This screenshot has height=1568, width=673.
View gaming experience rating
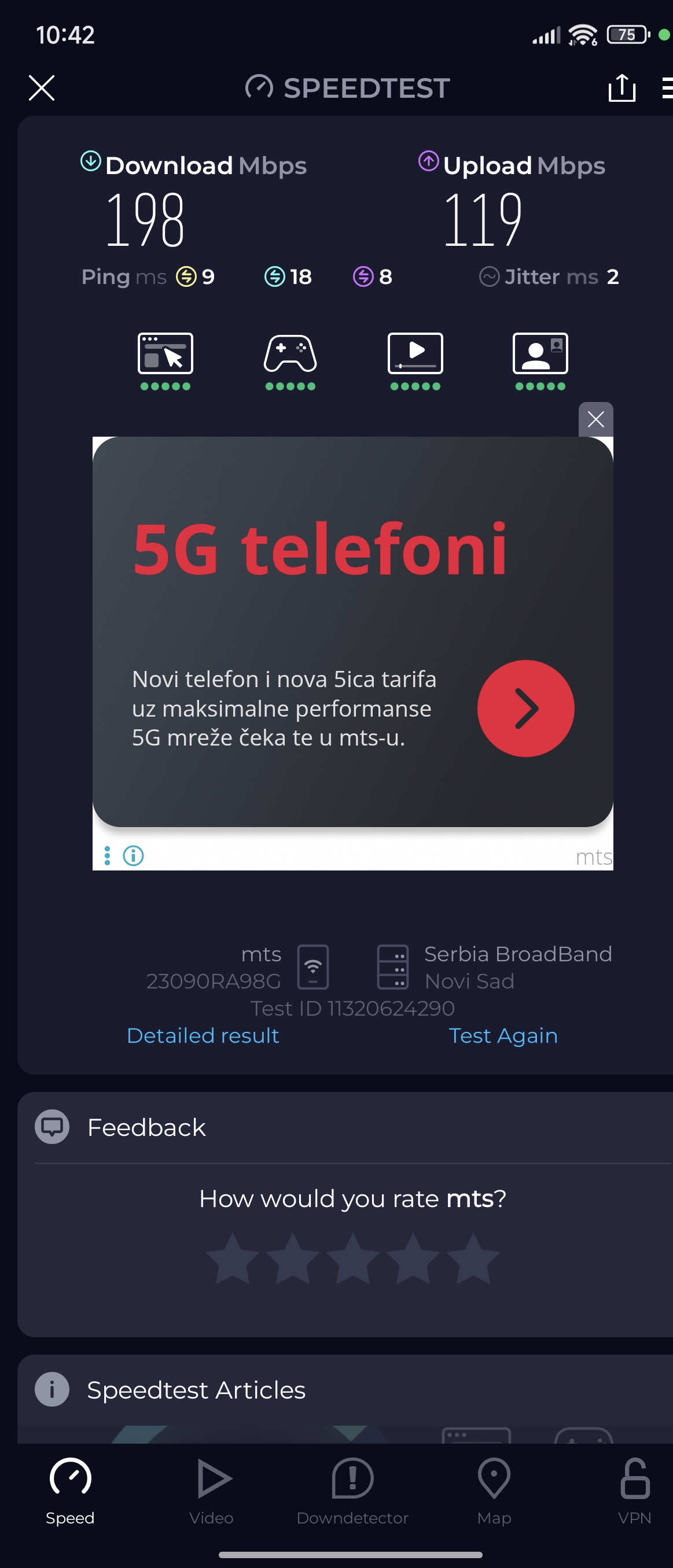tap(290, 360)
